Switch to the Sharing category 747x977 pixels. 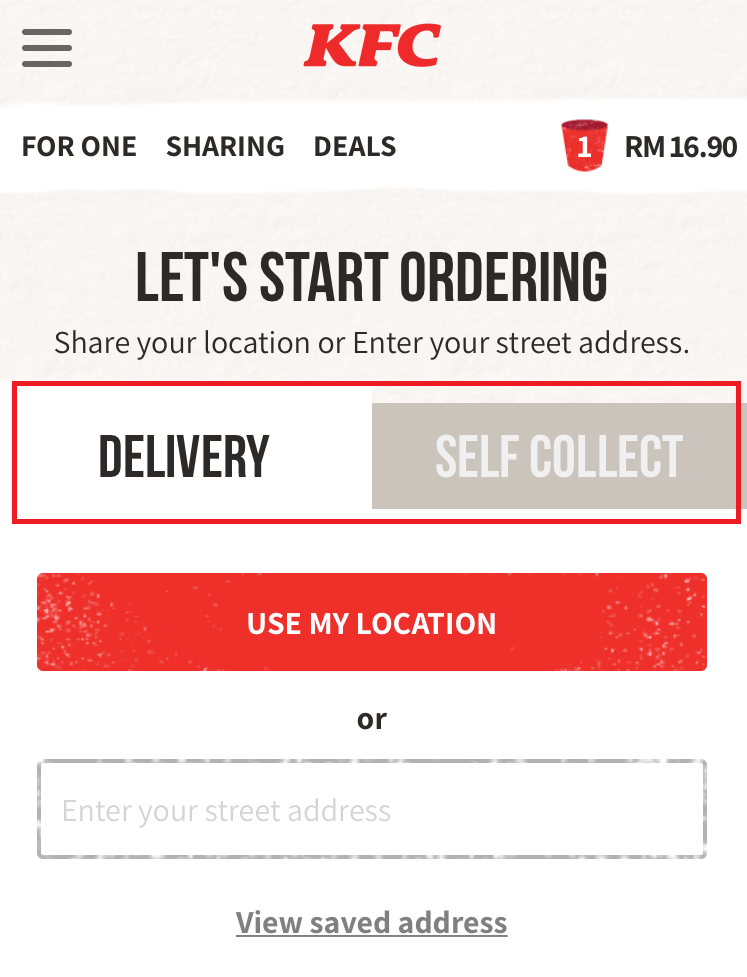click(225, 147)
